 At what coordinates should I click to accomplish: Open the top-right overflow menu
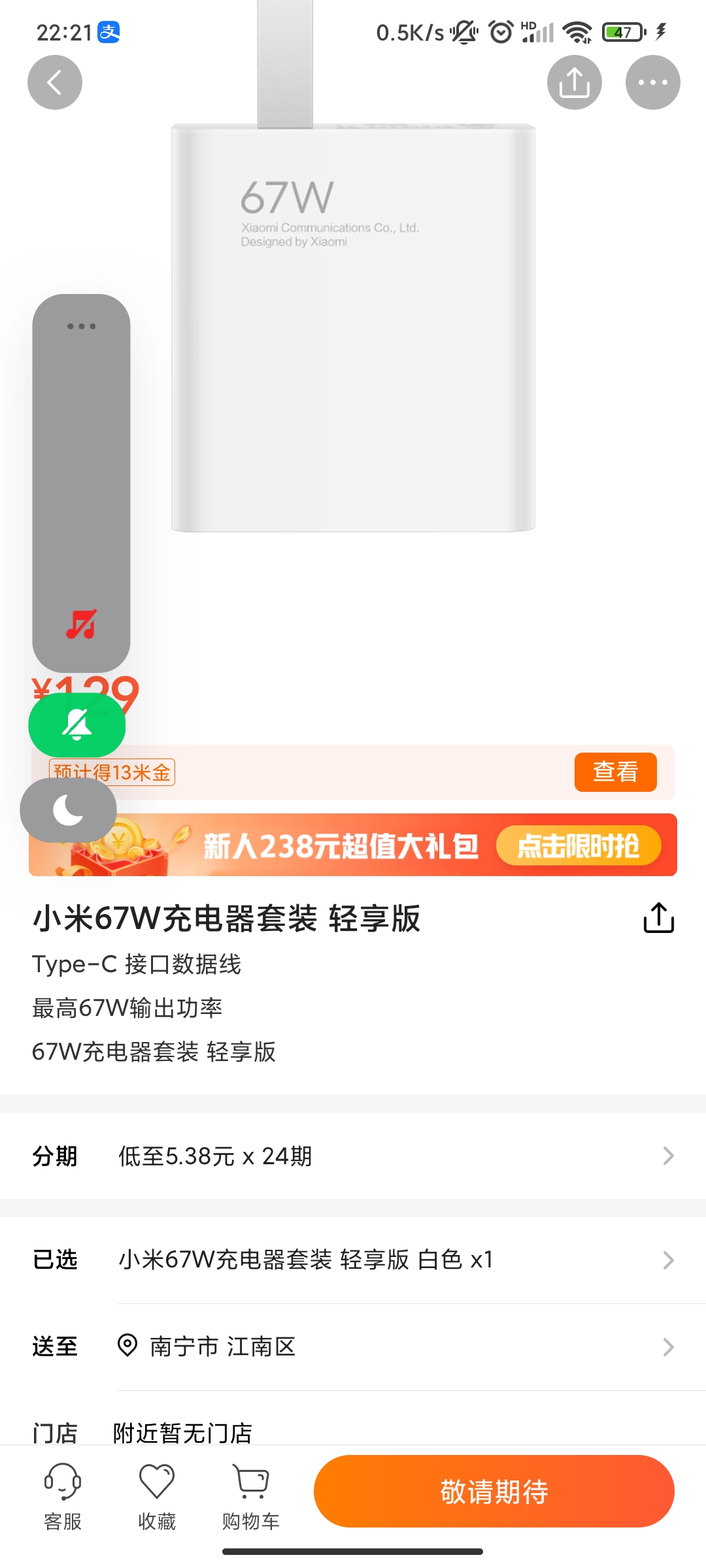click(x=652, y=82)
